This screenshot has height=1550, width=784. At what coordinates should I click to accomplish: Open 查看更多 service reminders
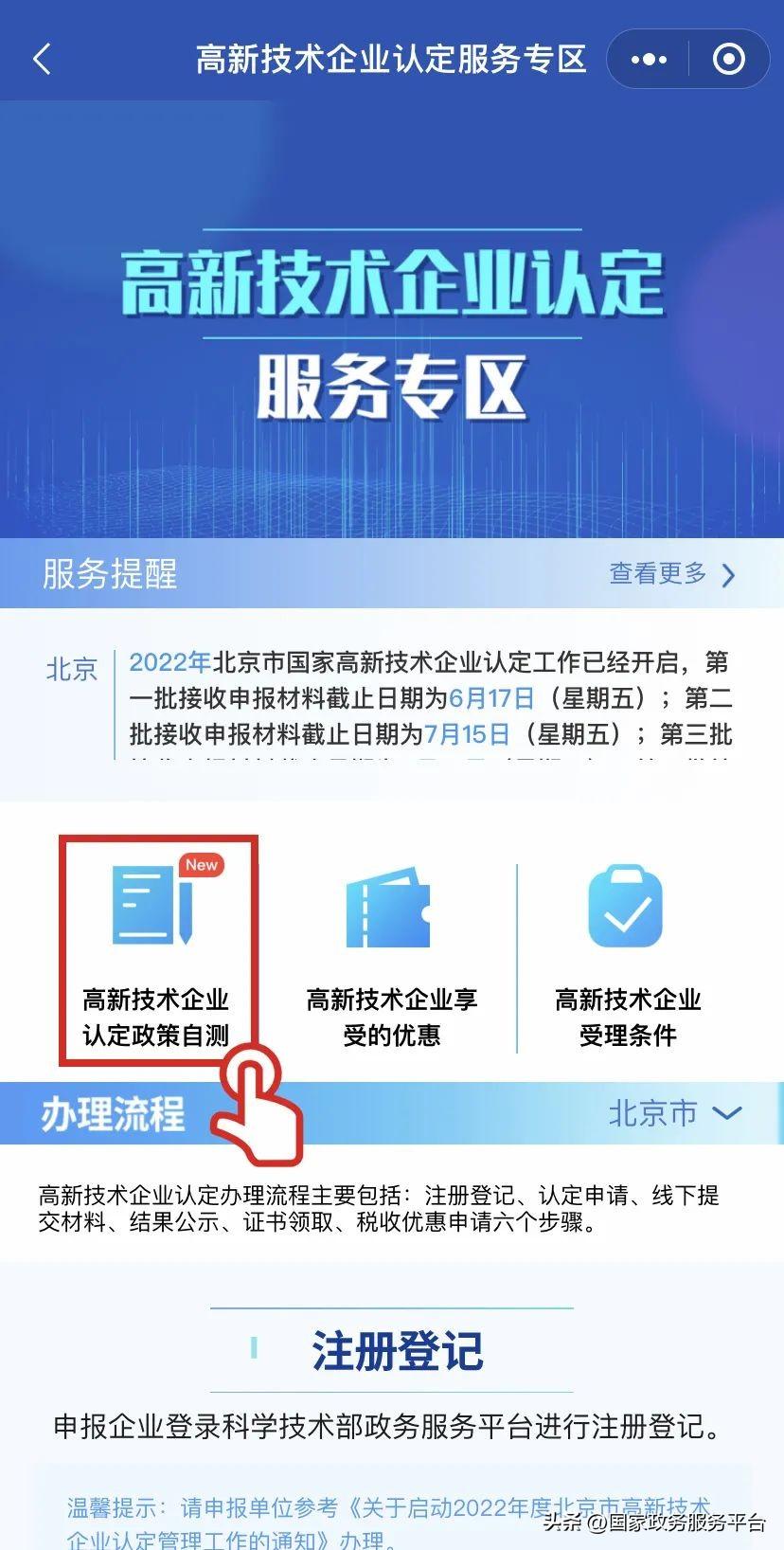coord(671,574)
